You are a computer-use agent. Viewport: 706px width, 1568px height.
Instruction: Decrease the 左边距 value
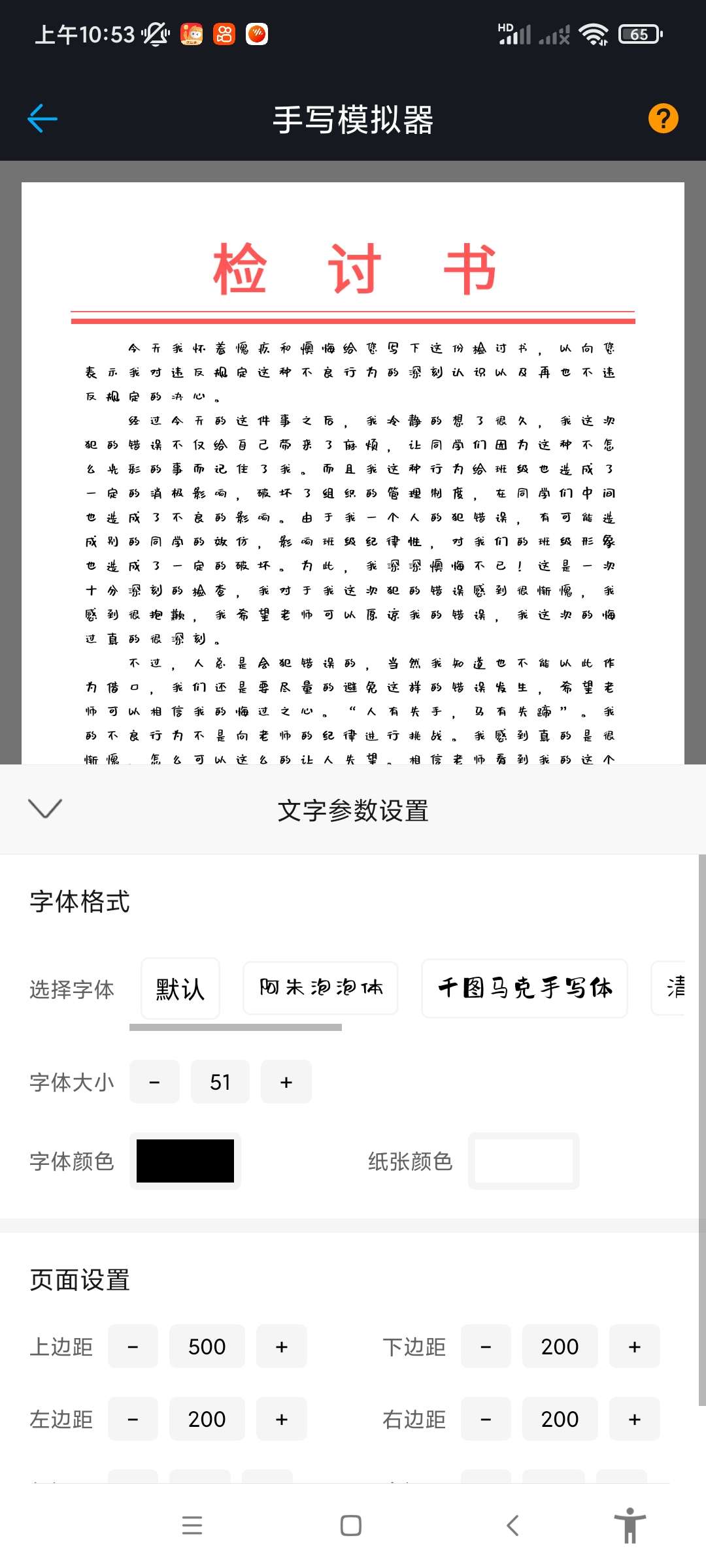pos(133,1419)
